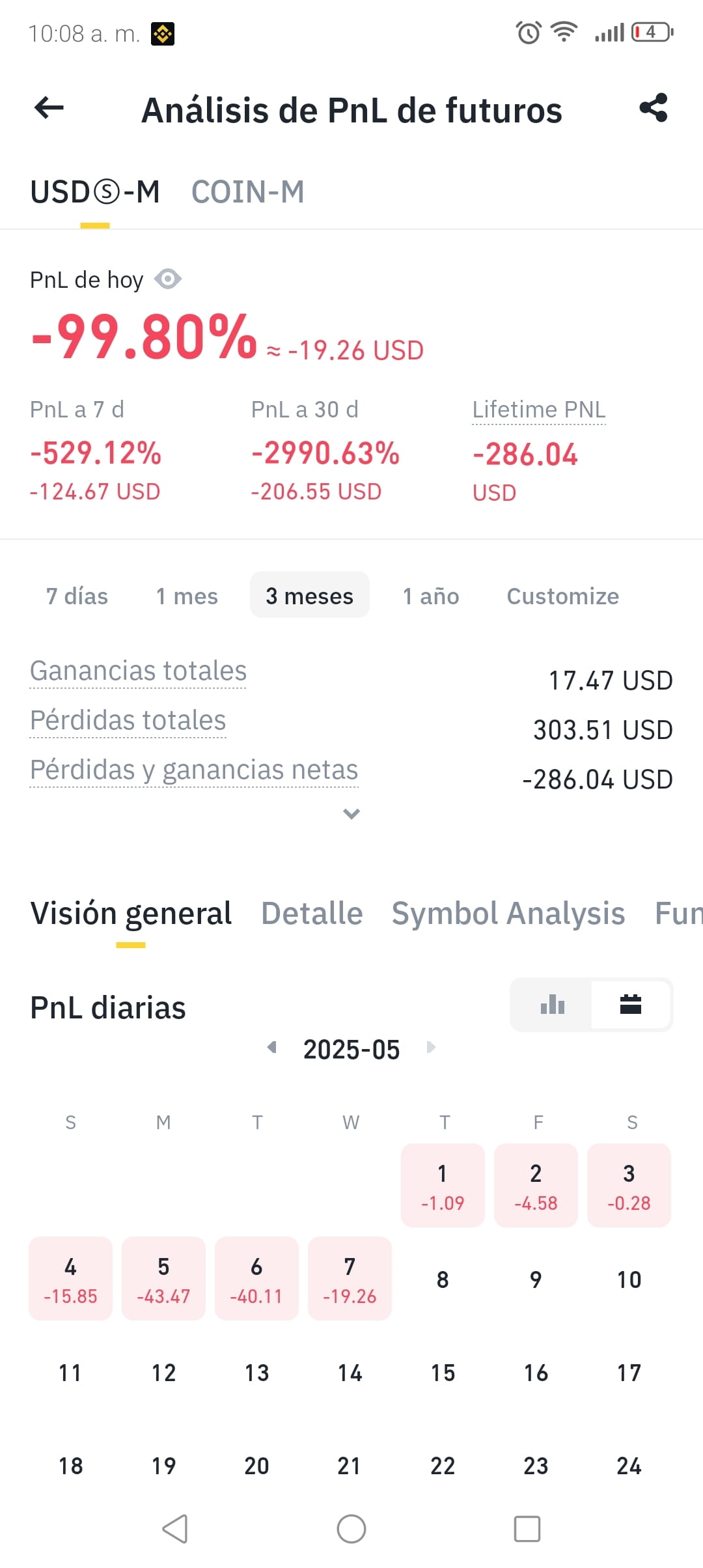
Task: Select the 1 mes range
Action: pyautogui.click(x=187, y=596)
